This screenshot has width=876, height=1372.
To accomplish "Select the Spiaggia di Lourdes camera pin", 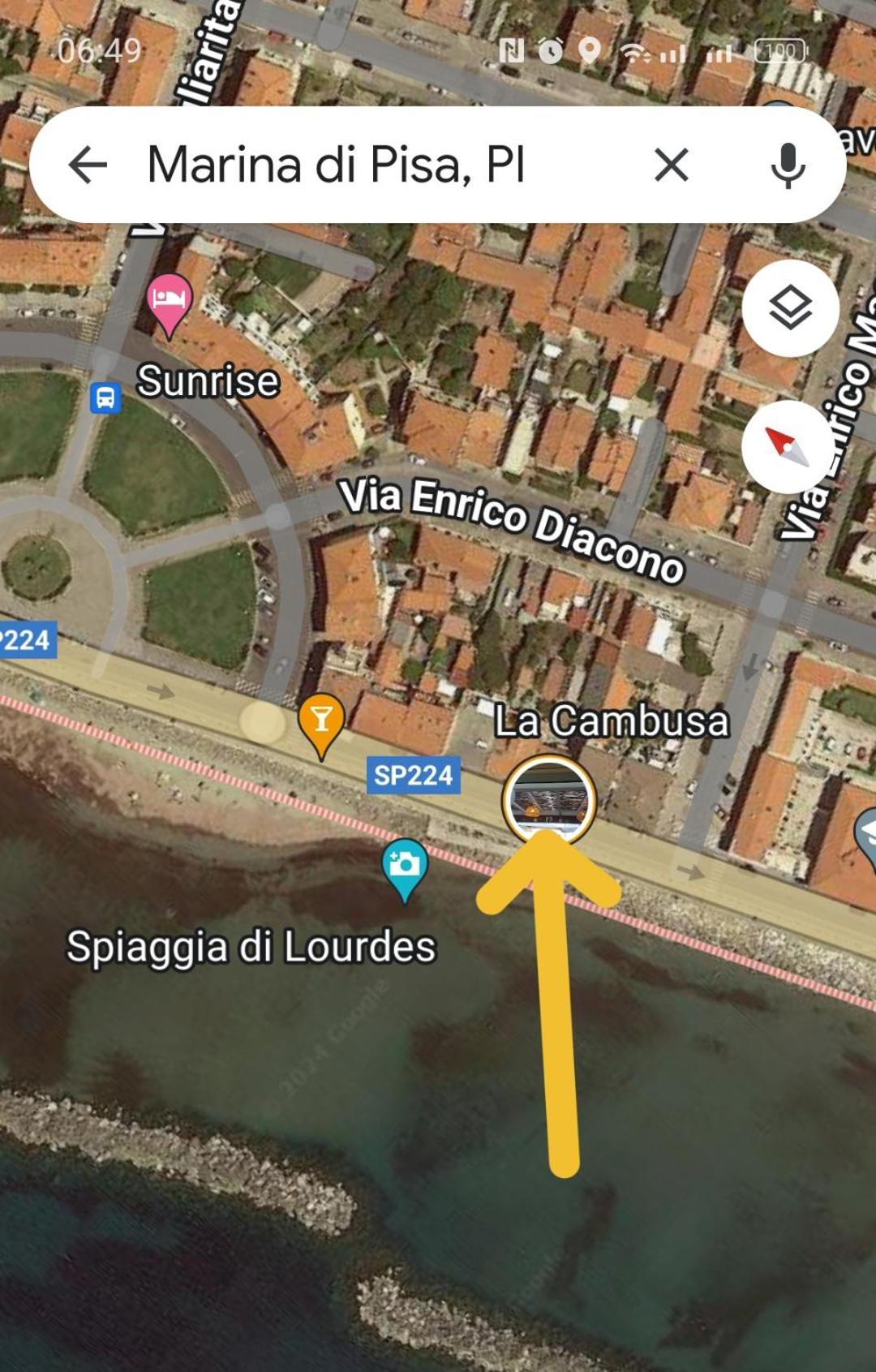I will point(405,865).
